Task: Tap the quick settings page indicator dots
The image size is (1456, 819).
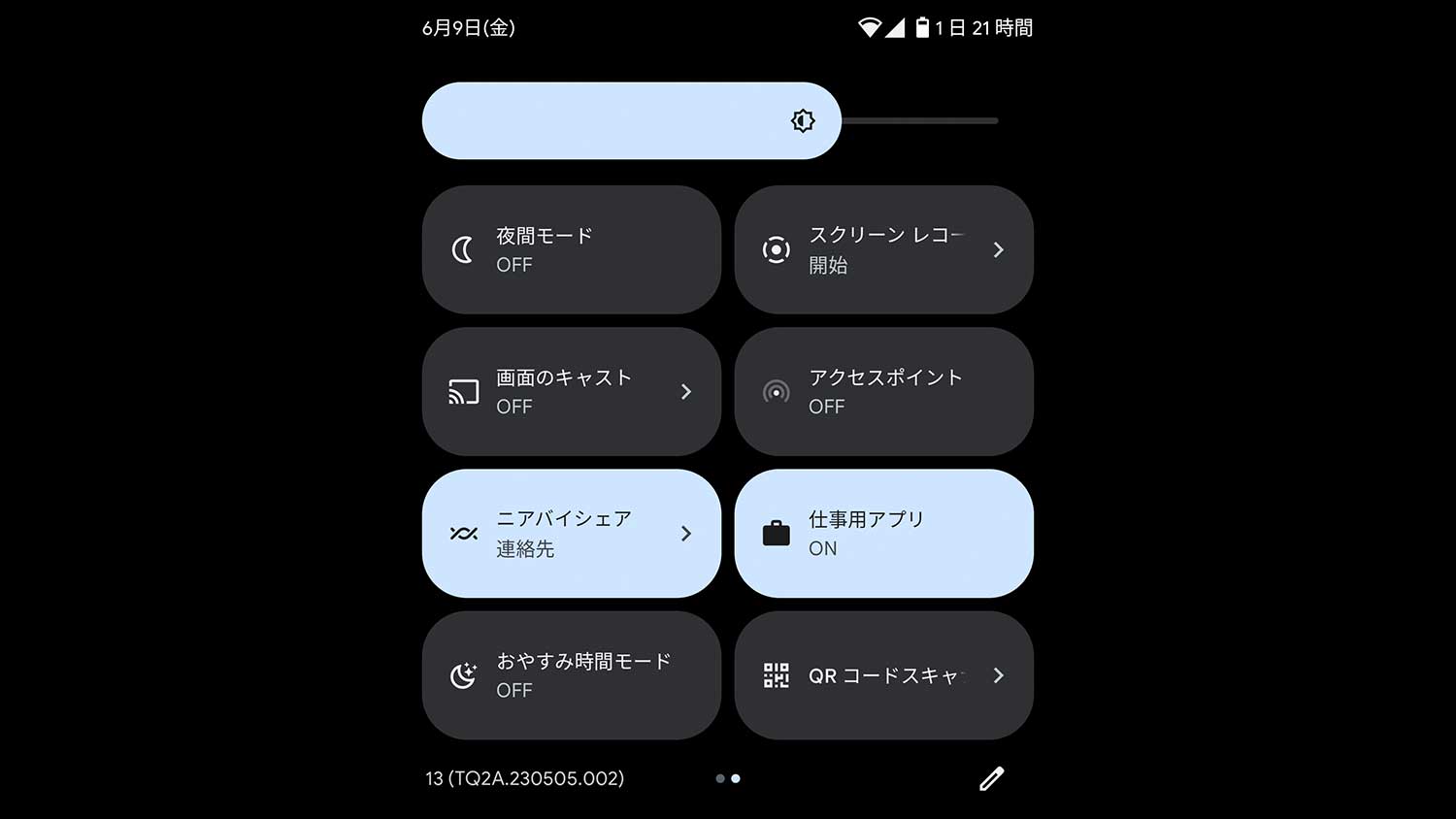Action: pos(728,778)
